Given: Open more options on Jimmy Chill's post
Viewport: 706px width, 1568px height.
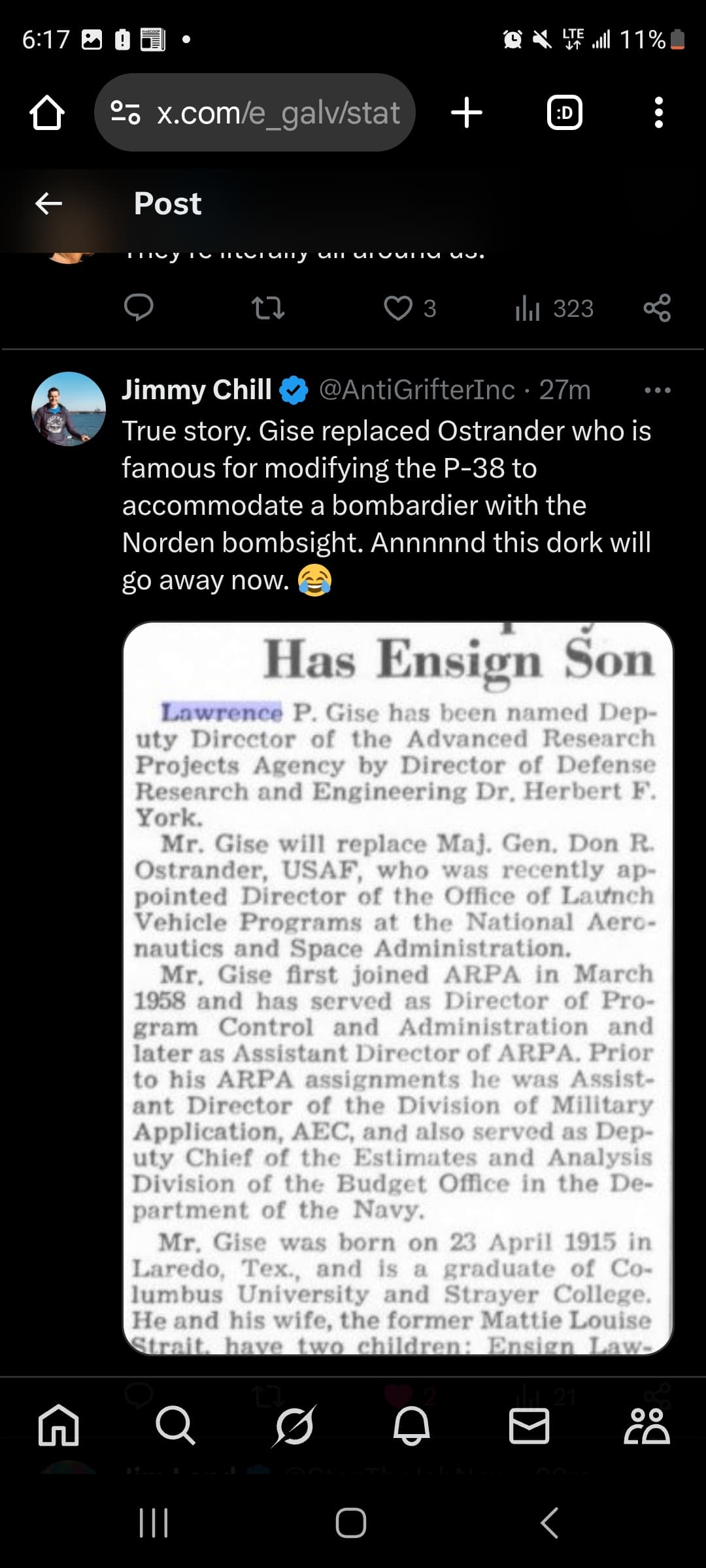Looking at the screenshot, I should [657, 390].
